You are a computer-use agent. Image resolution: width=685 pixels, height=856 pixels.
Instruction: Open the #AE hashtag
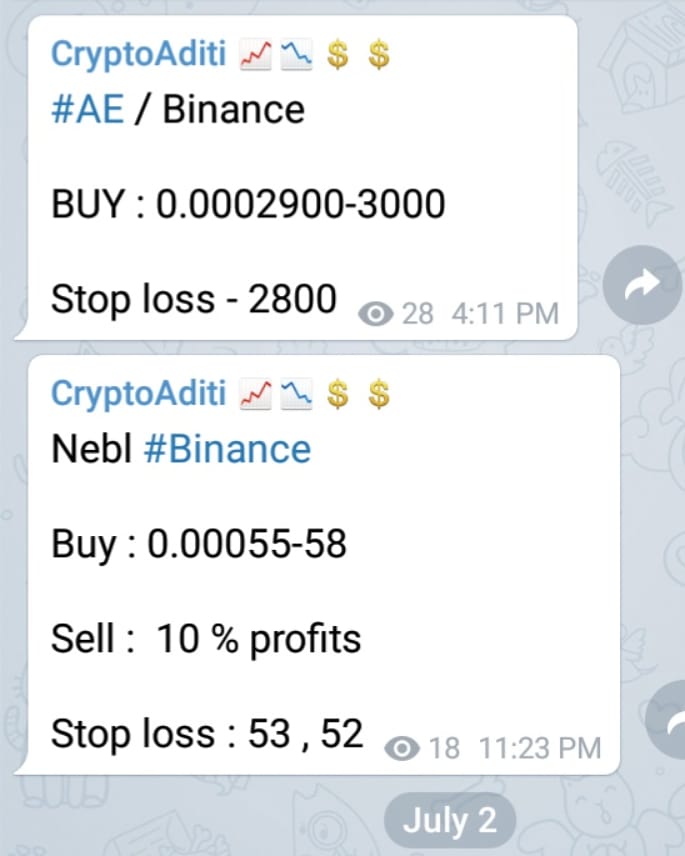[88, 107]
